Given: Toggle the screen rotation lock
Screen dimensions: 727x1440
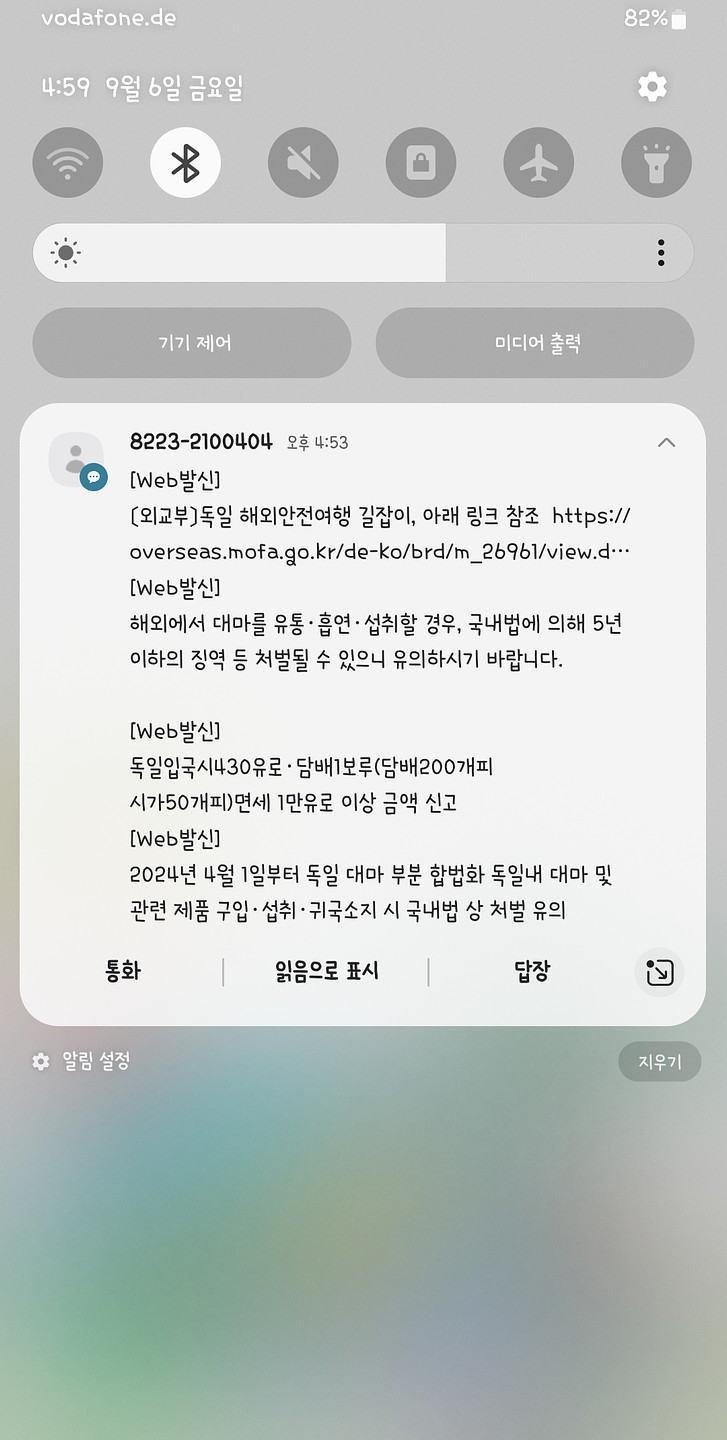Looking at the screenshot, I should pos(421,162).
